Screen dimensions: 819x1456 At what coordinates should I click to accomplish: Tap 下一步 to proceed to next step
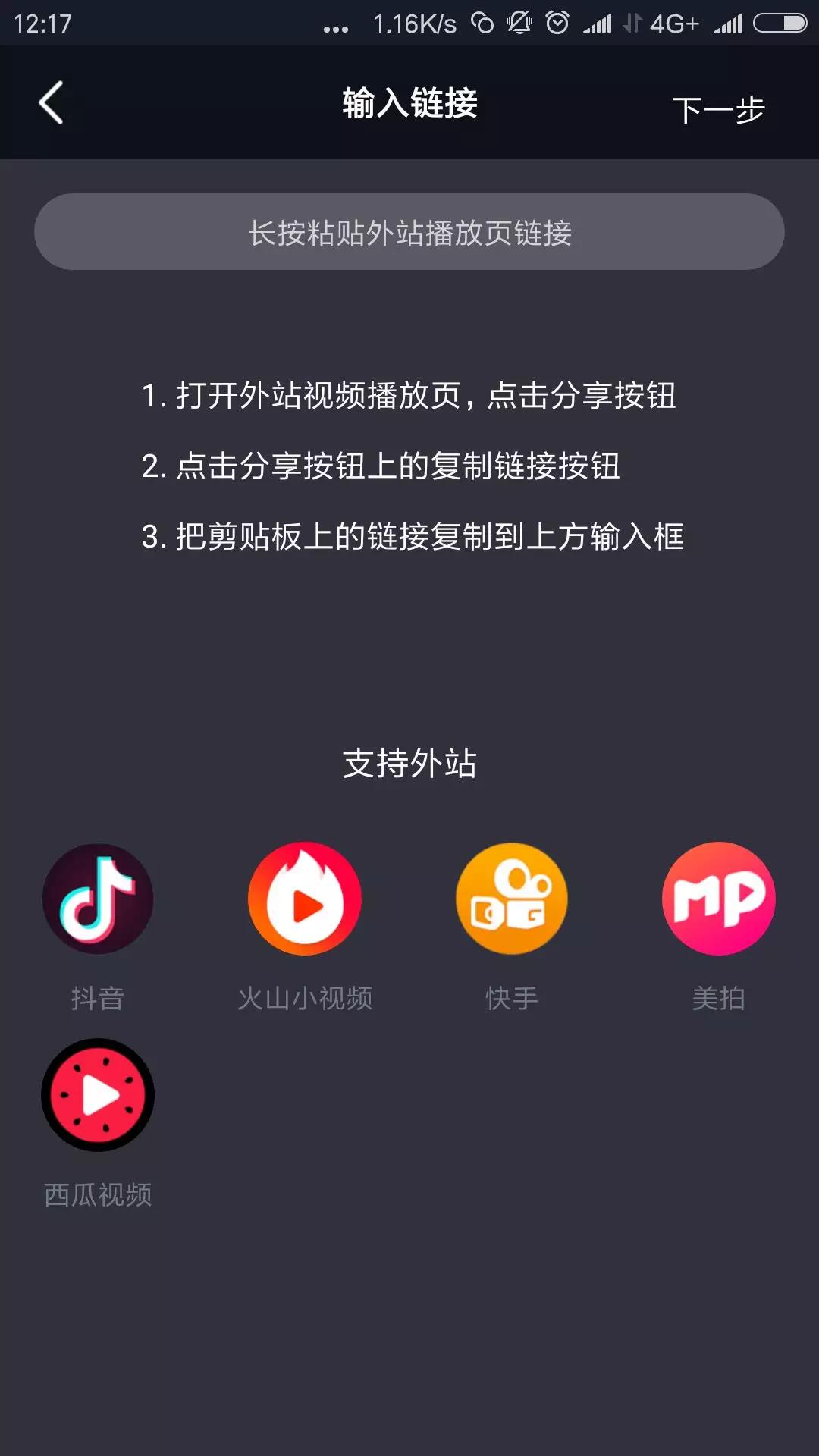click(x=717, y=110)
